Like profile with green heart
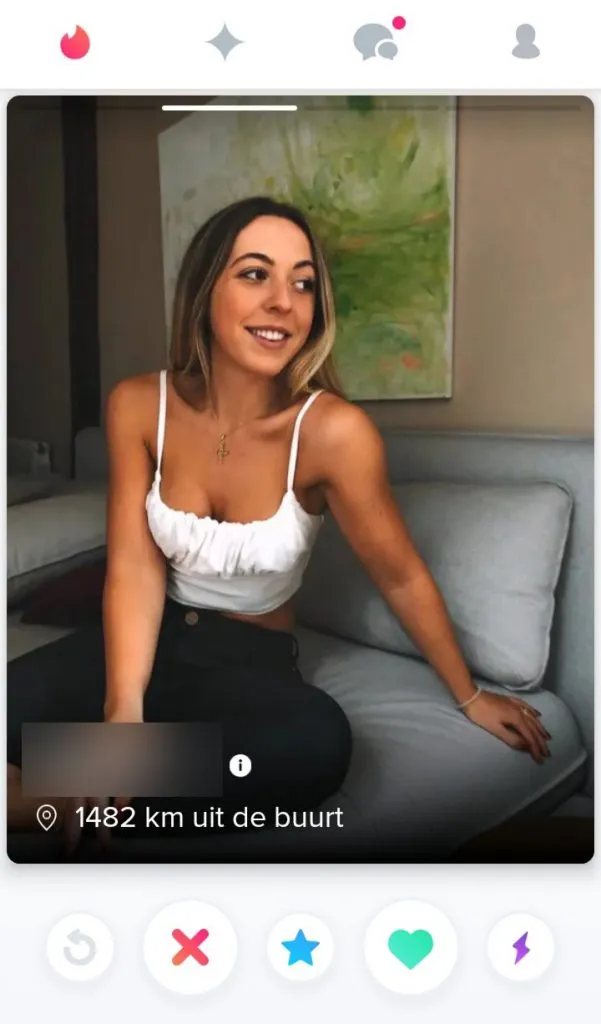The image size is (601, 1024). click(410, 947)
